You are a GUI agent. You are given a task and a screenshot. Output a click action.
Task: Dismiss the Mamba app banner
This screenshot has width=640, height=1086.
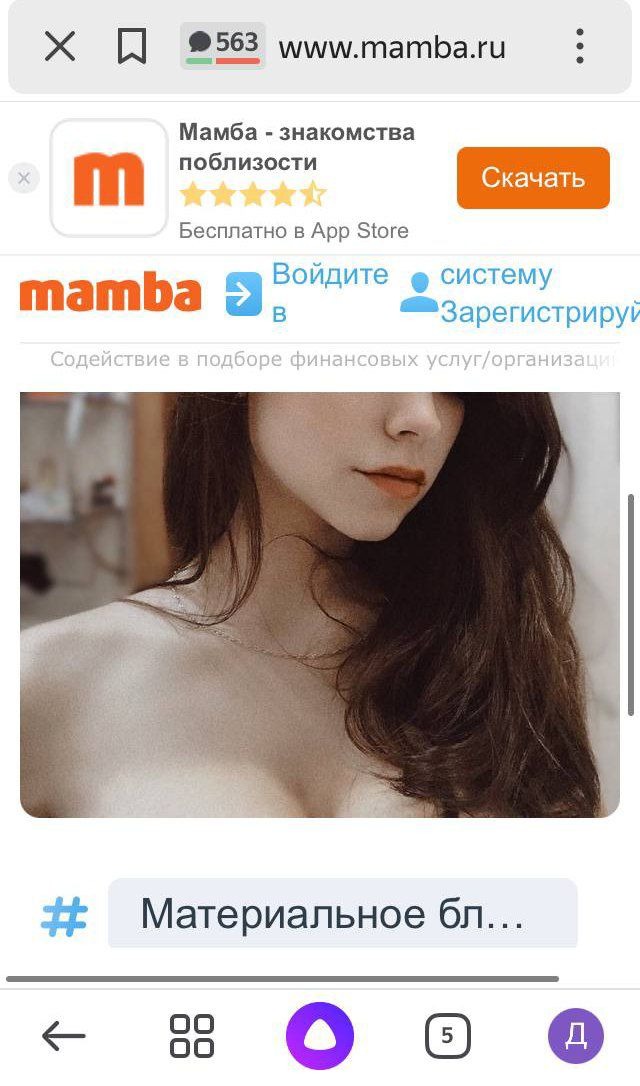pyautogui.click(x=24, y=179)
